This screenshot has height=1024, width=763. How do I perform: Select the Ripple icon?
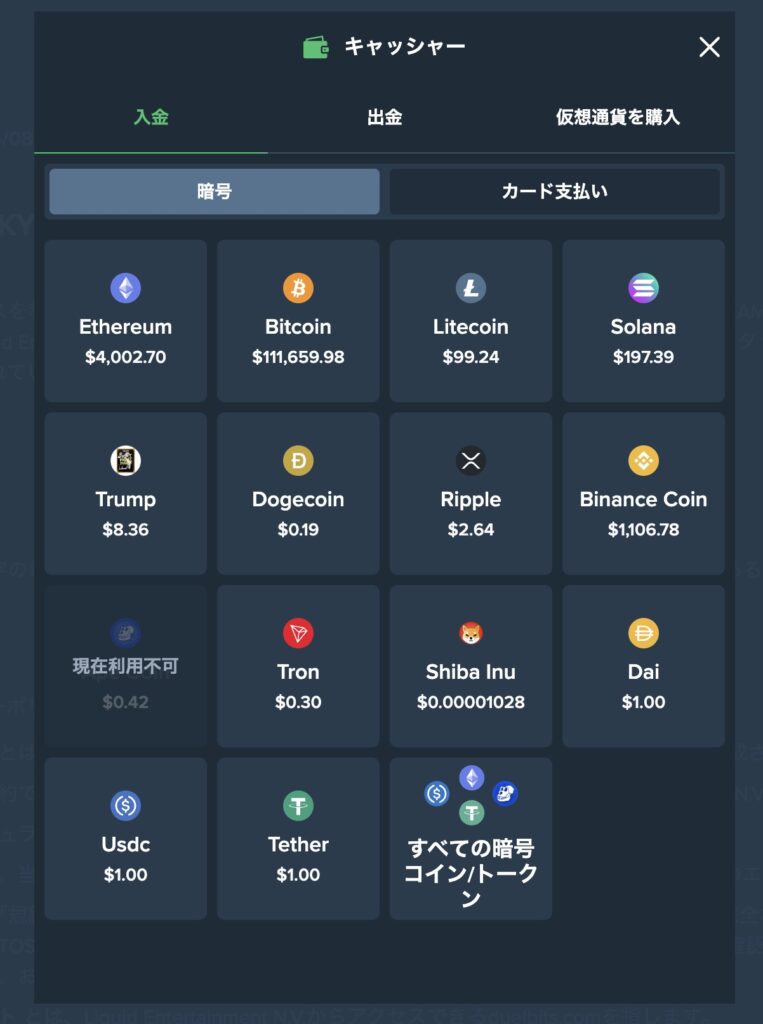[x=470, y=460]
